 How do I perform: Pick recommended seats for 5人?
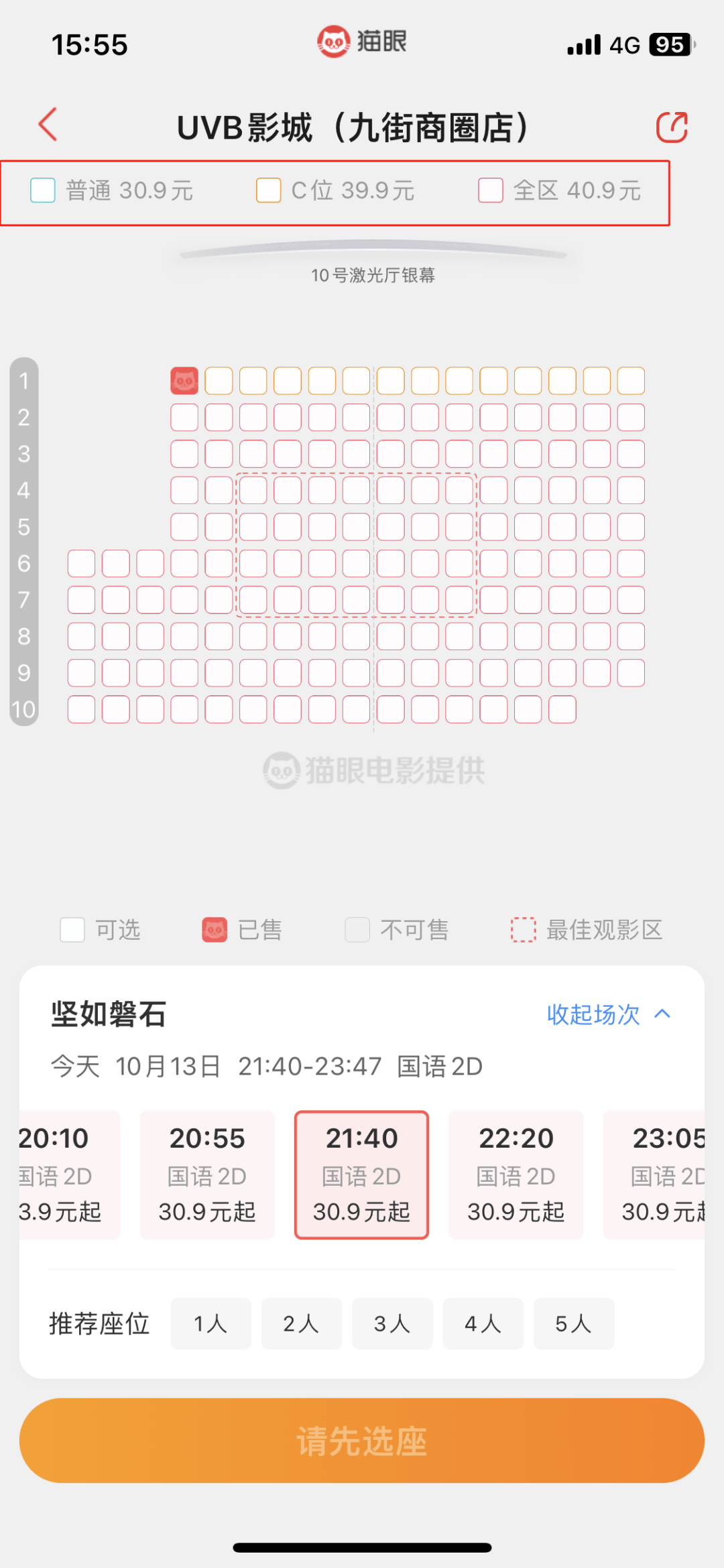[x=573, y=1323]
